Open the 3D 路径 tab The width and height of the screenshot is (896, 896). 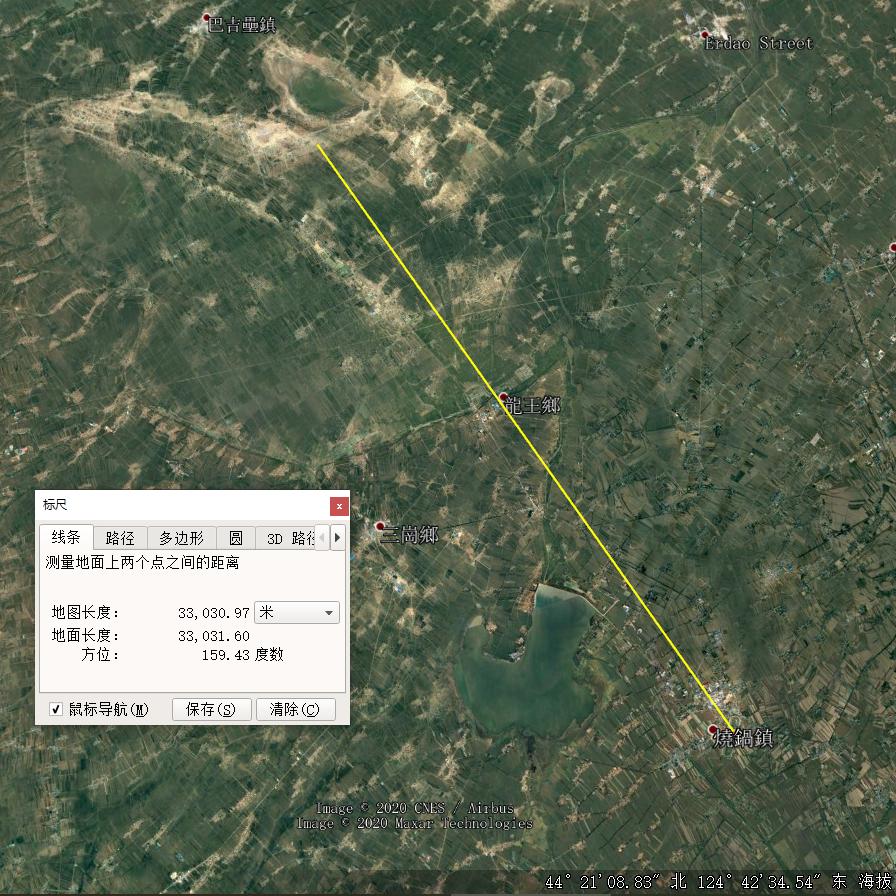(x=290, y=538)
